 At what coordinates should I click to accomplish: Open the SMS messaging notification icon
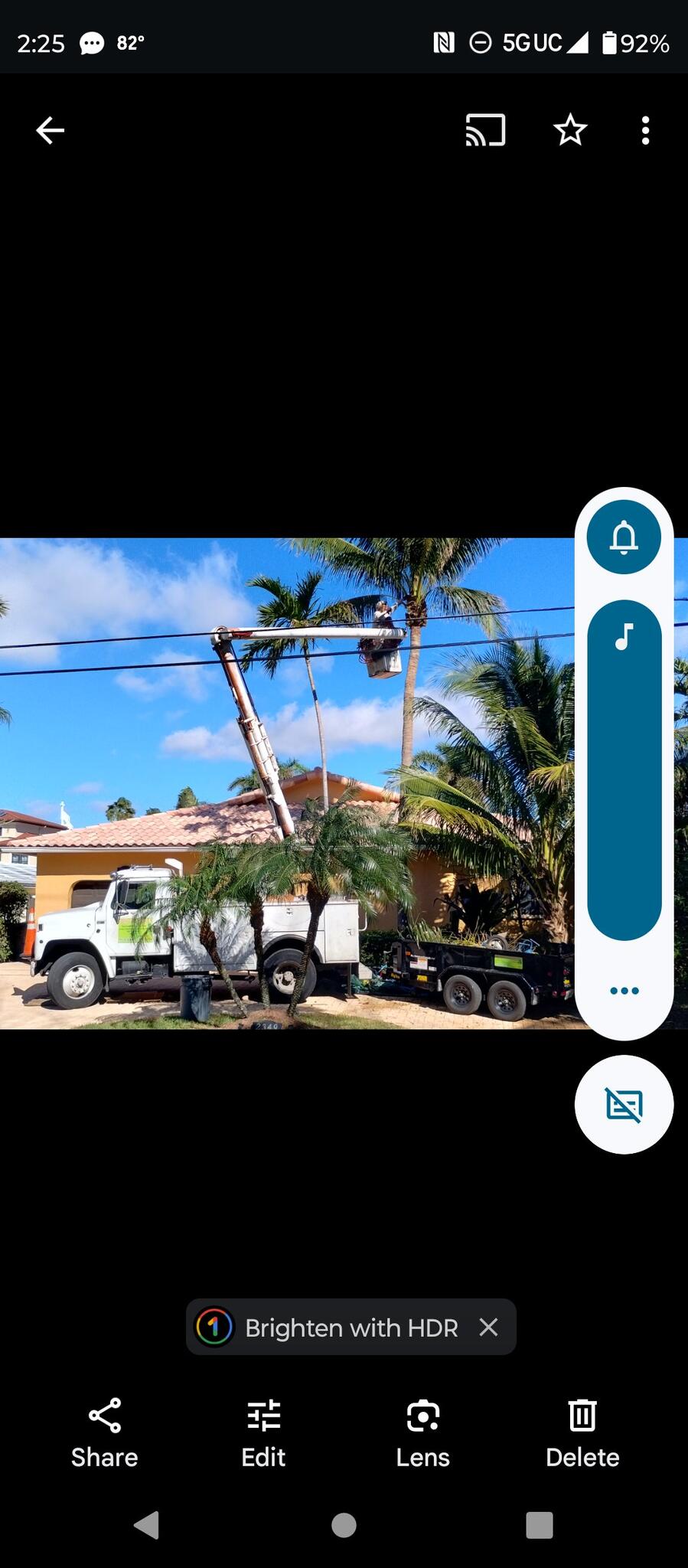90,44
